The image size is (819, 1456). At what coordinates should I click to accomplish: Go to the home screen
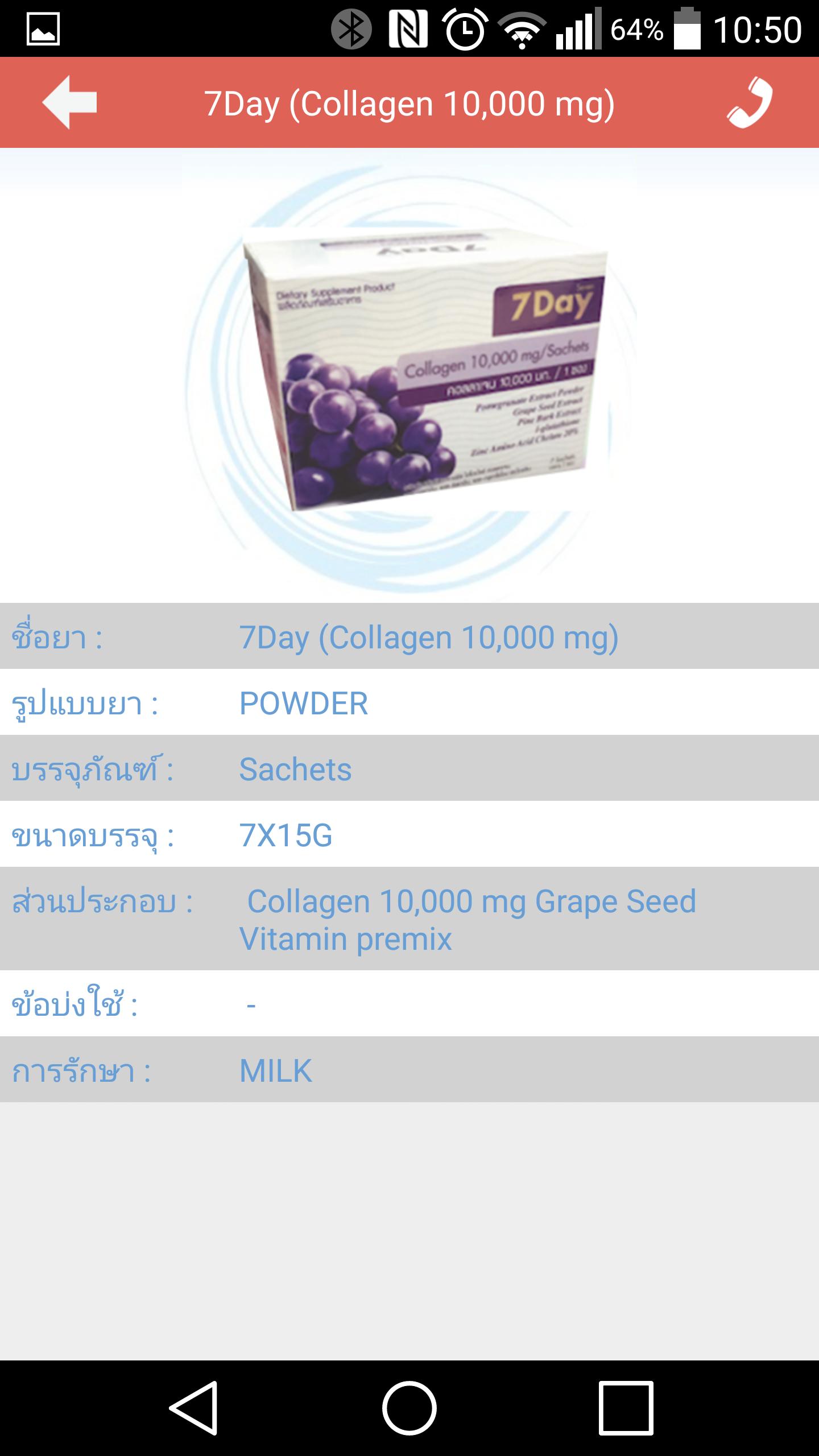pyautogui.click(x=409, y=1408)
